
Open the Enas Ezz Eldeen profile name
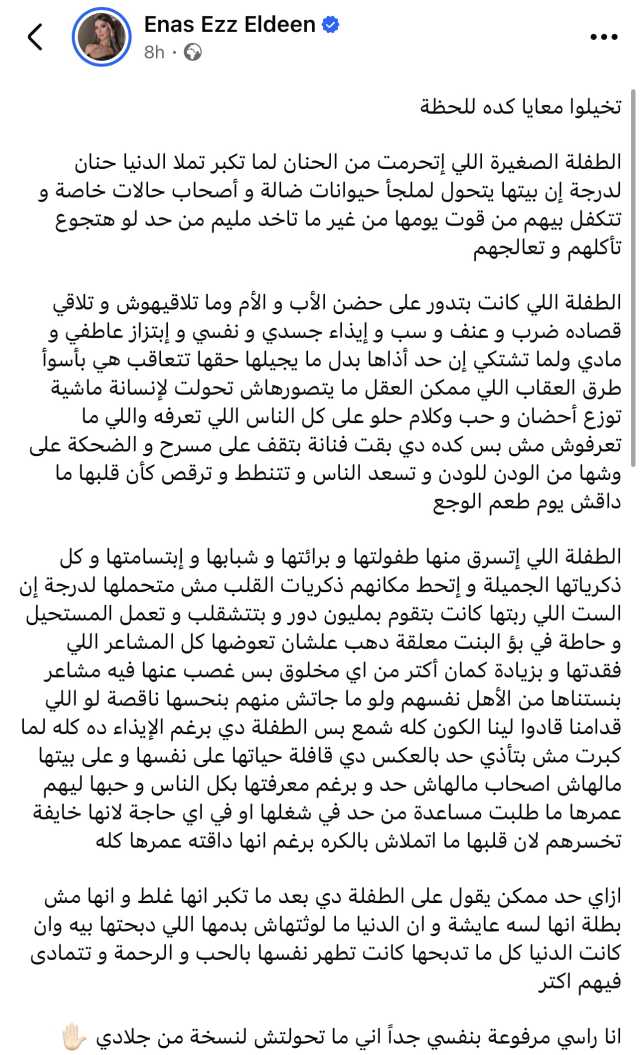click(229, 25)
